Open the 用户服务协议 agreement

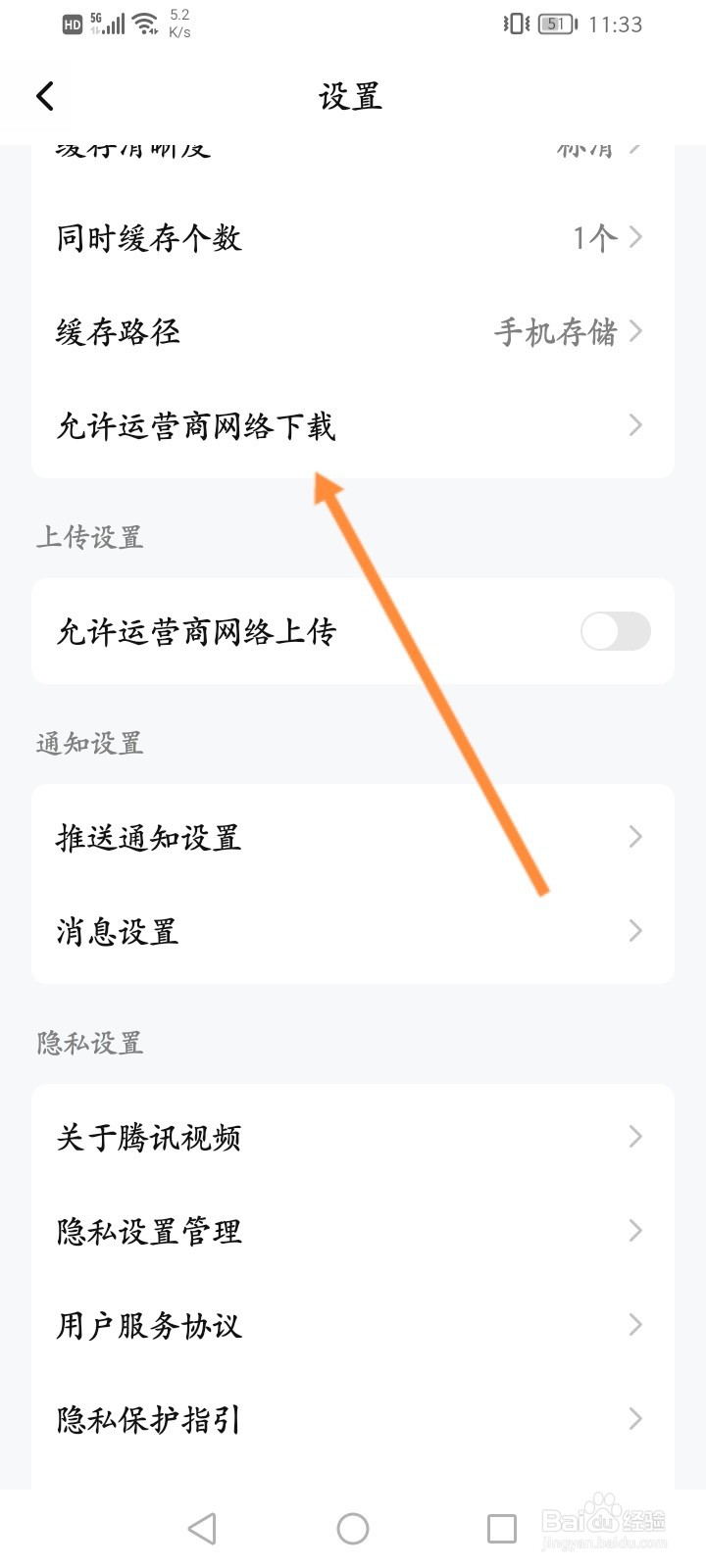pos(353,1325)
